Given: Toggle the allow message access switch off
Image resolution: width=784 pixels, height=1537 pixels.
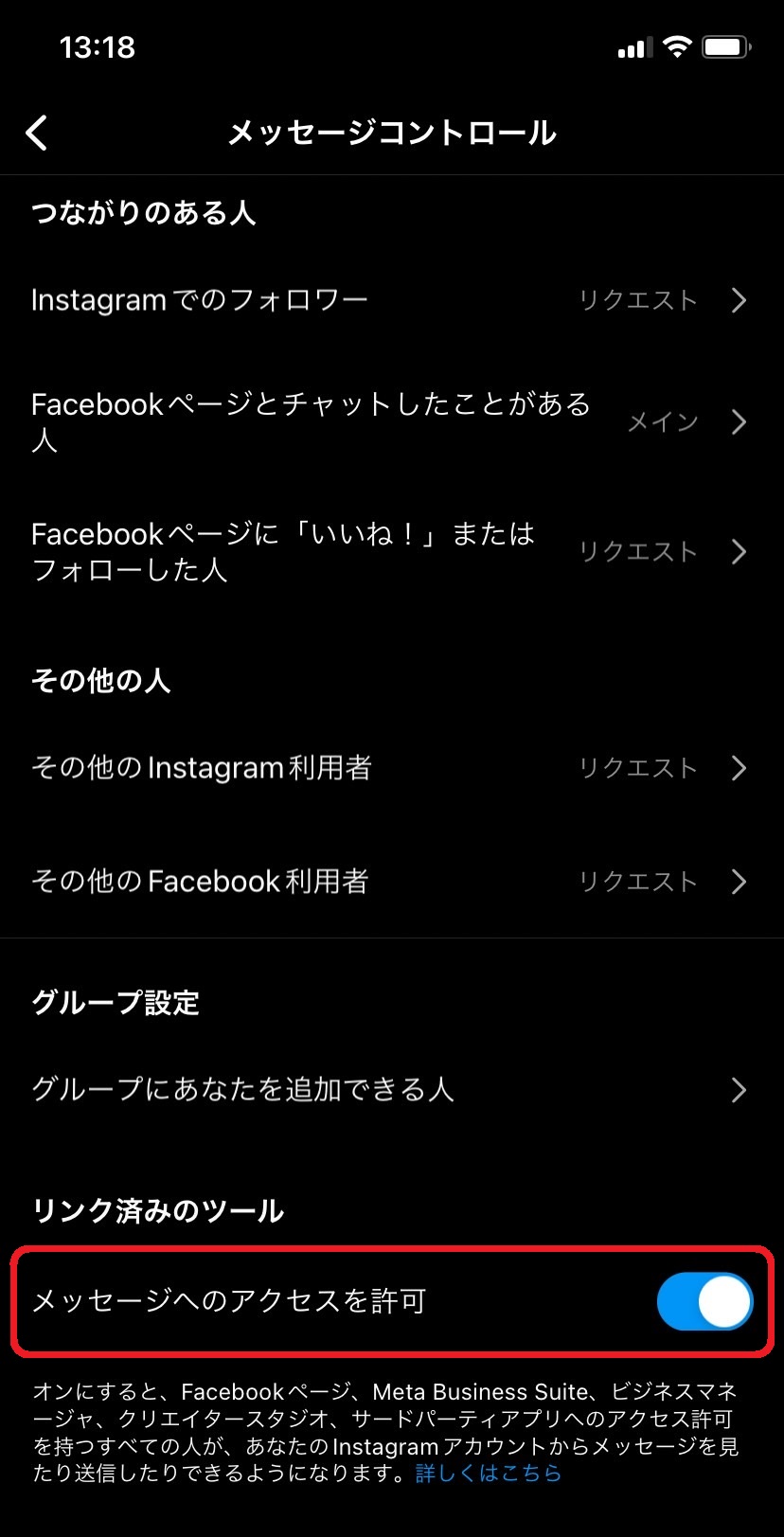Looking at the screenshot, I should click(704, 1302).
